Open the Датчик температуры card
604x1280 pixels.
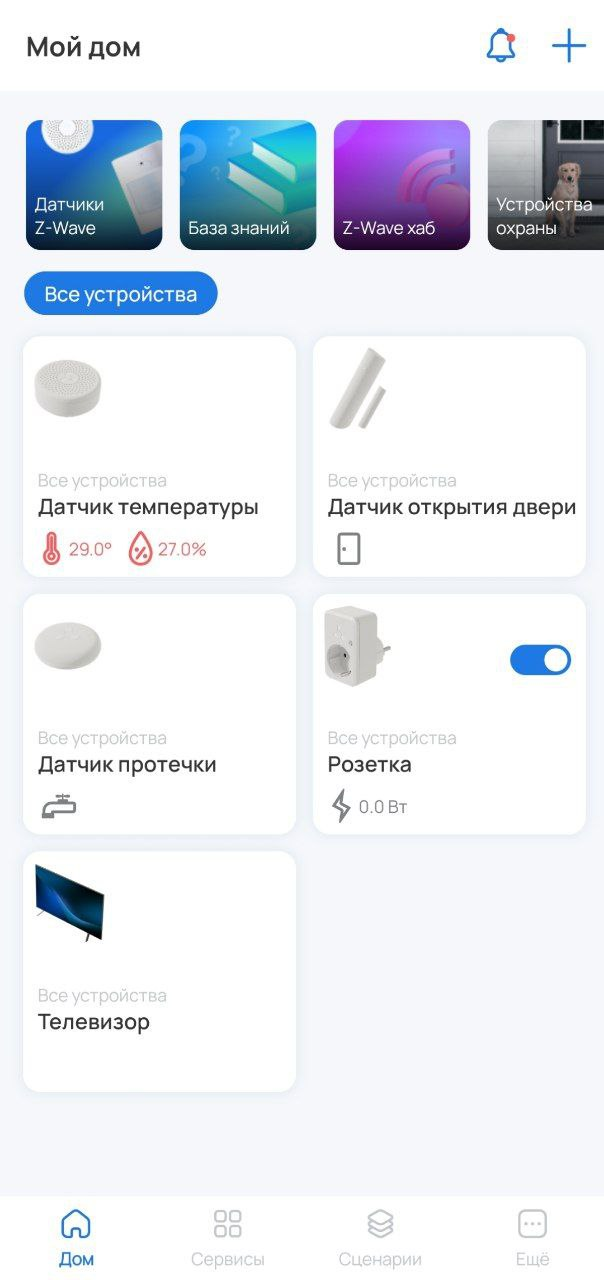[160, 456]
